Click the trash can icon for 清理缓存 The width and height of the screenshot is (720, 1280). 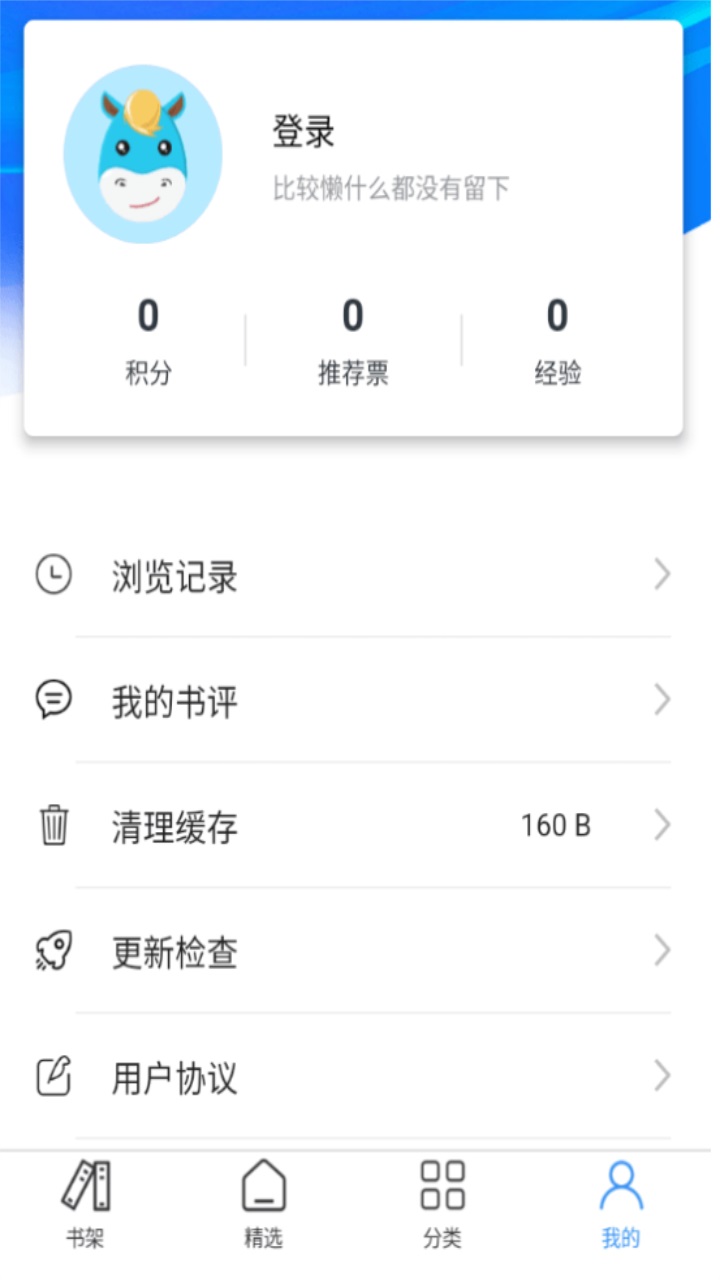[x=55, y=826]
